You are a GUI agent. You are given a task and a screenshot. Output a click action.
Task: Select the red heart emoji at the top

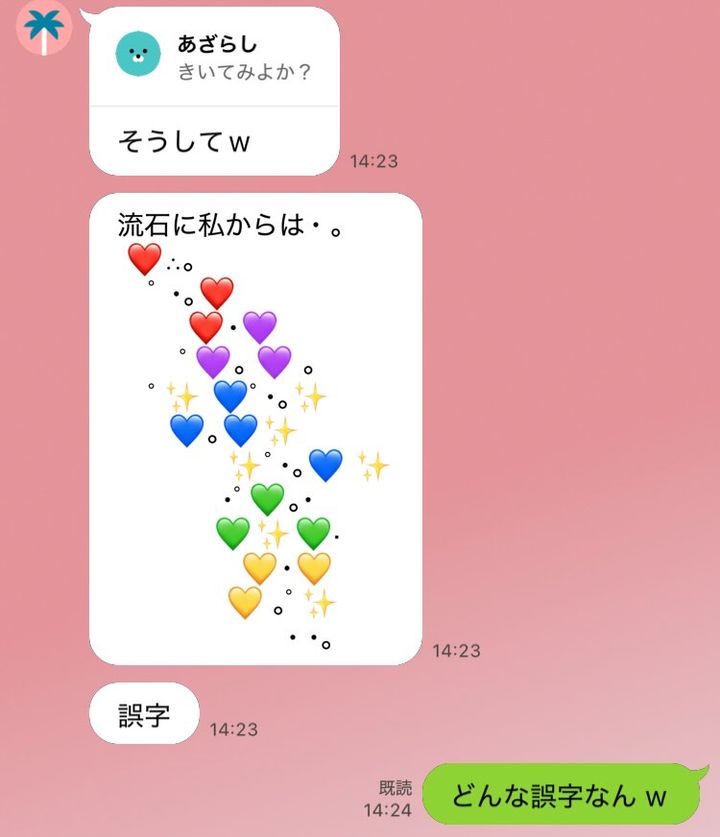(x=144, y=259)
